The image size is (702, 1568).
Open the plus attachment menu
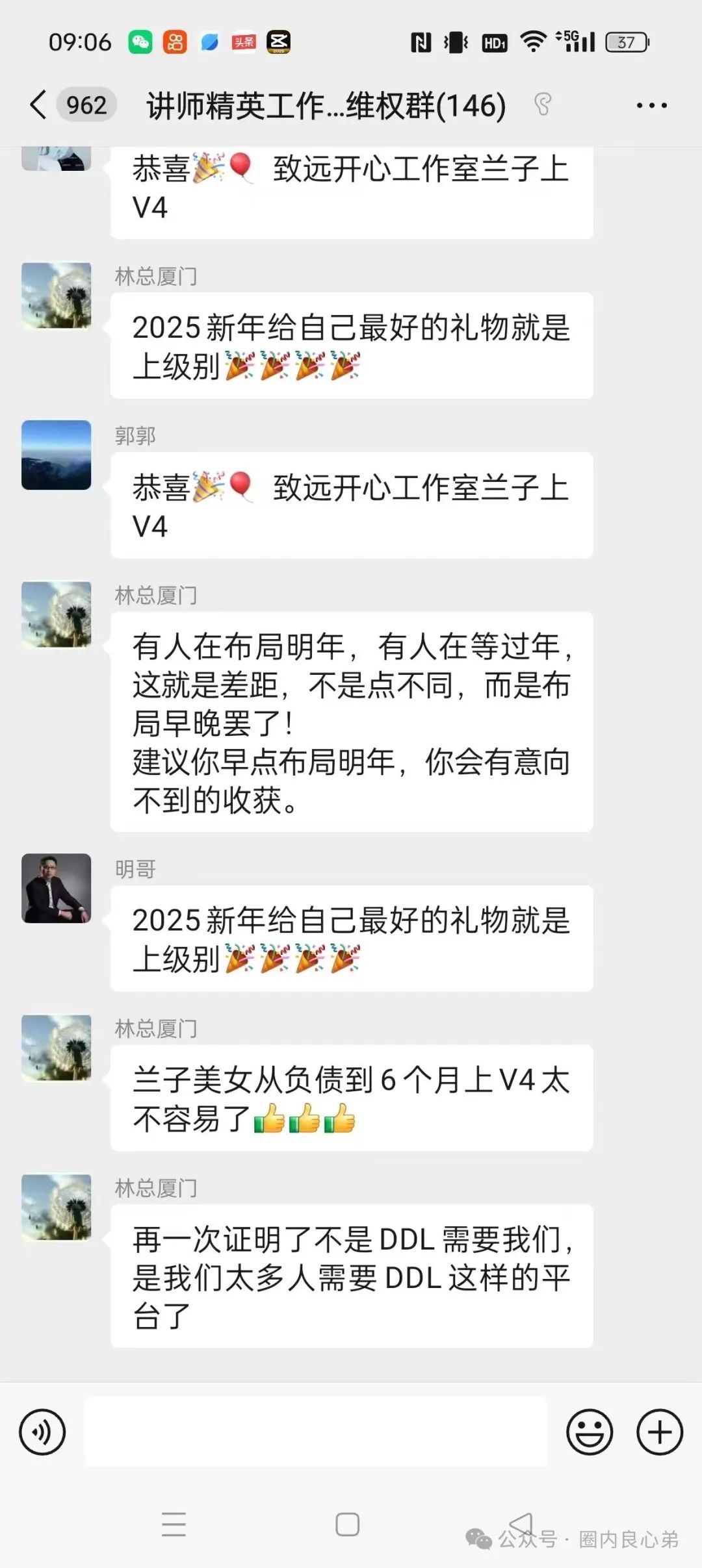tap(659, 1432)
